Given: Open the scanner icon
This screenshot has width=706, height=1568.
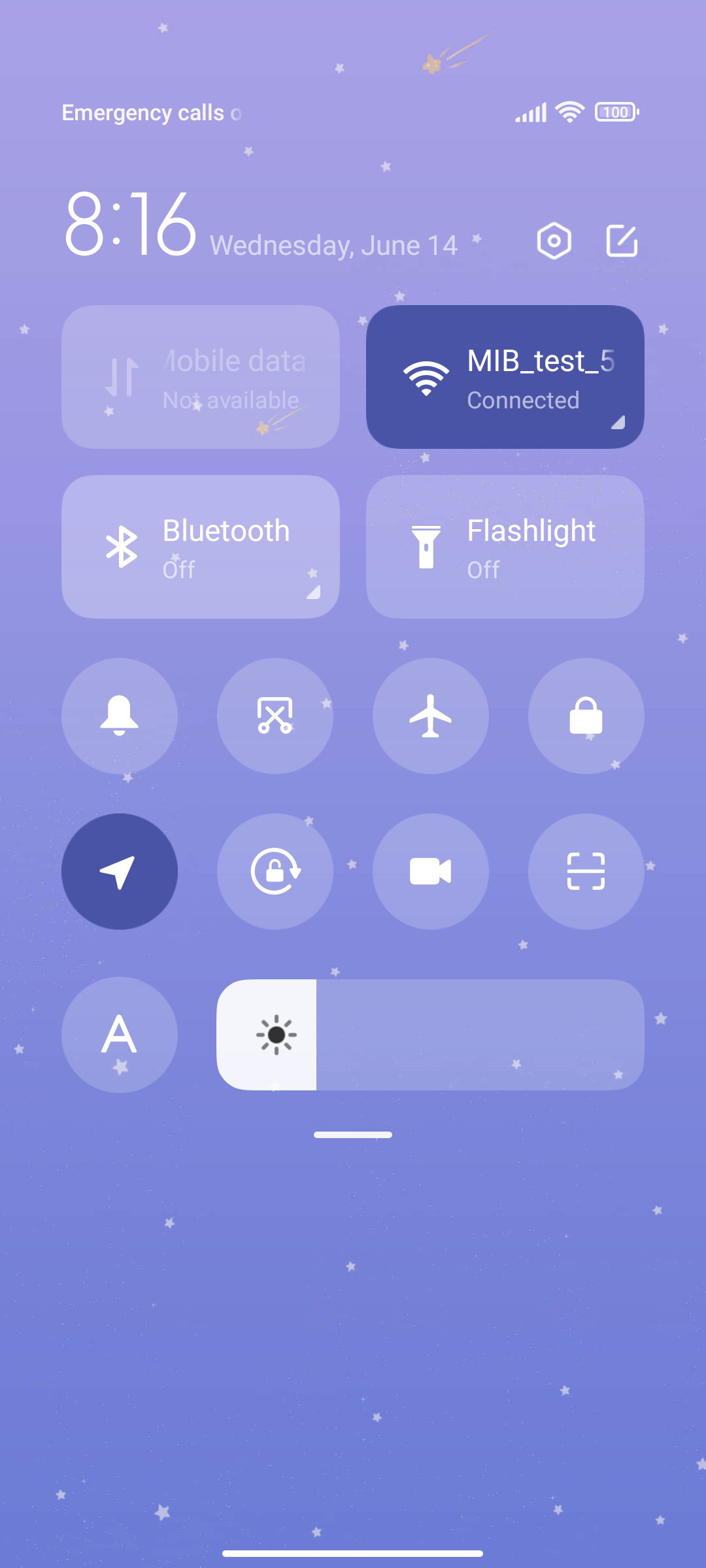Looking at the screenshot, I should 586,872.
